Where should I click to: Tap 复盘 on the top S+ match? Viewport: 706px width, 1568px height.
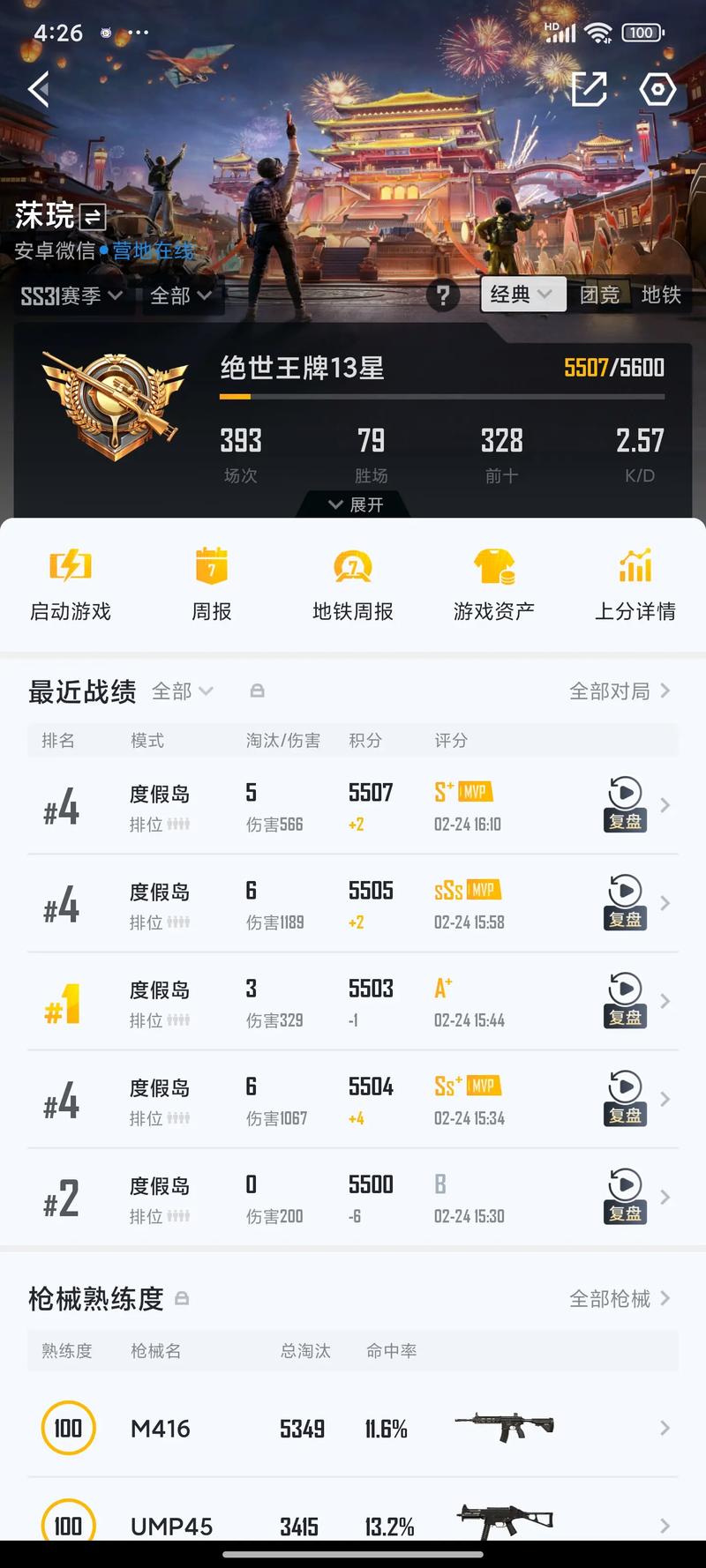625,820
